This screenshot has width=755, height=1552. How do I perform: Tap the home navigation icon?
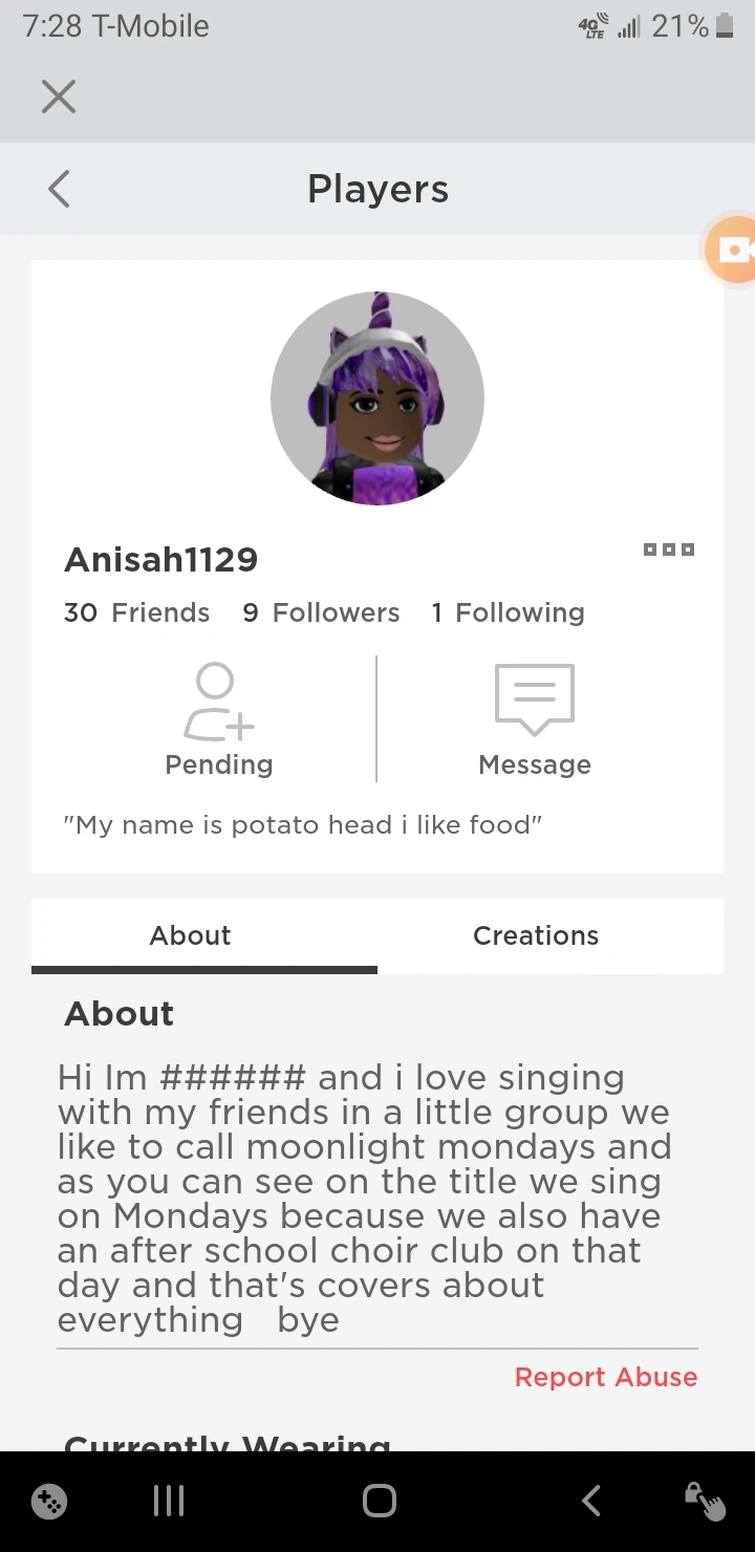[379, 1501]
